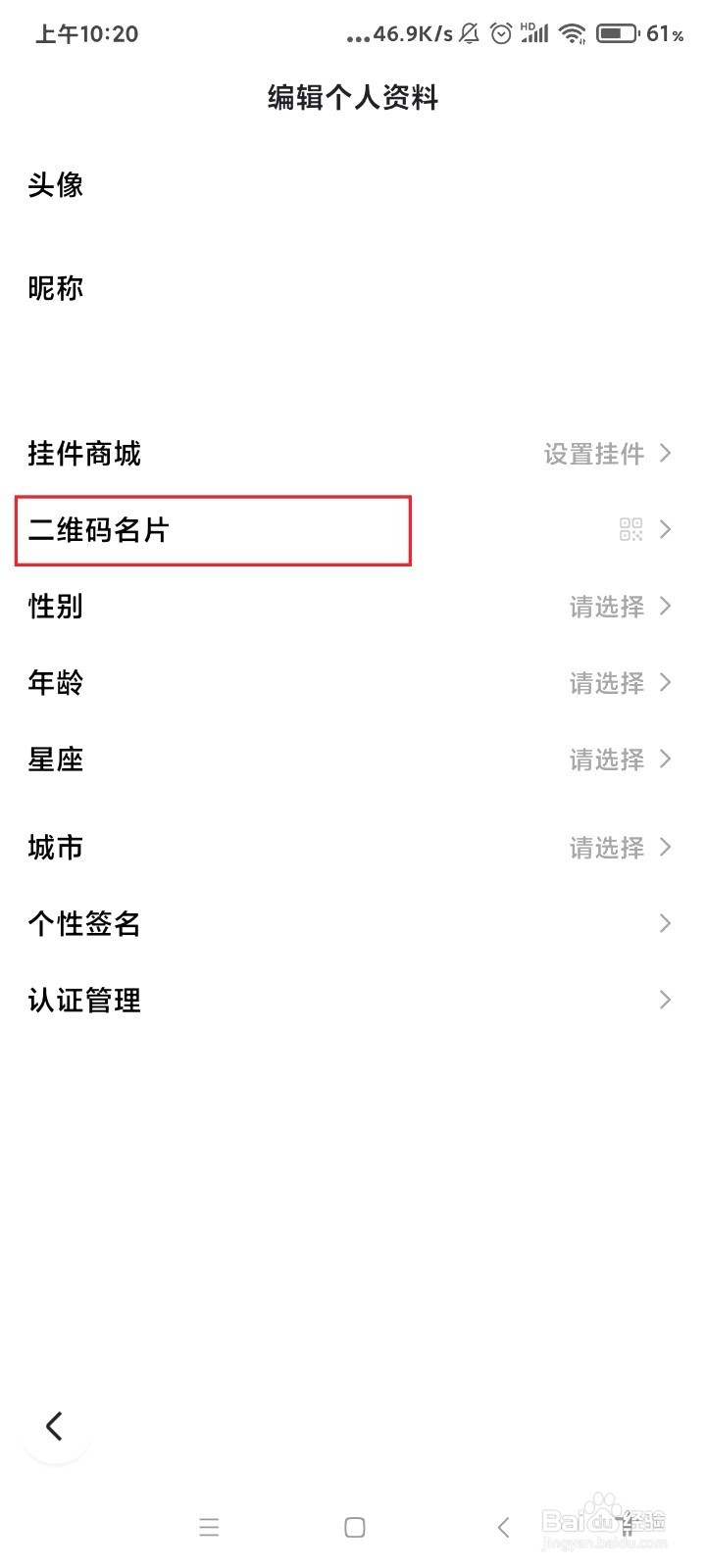Select the highlighted 二维码名片 row
706x1568 pixels.
click(x=213, y=530)
